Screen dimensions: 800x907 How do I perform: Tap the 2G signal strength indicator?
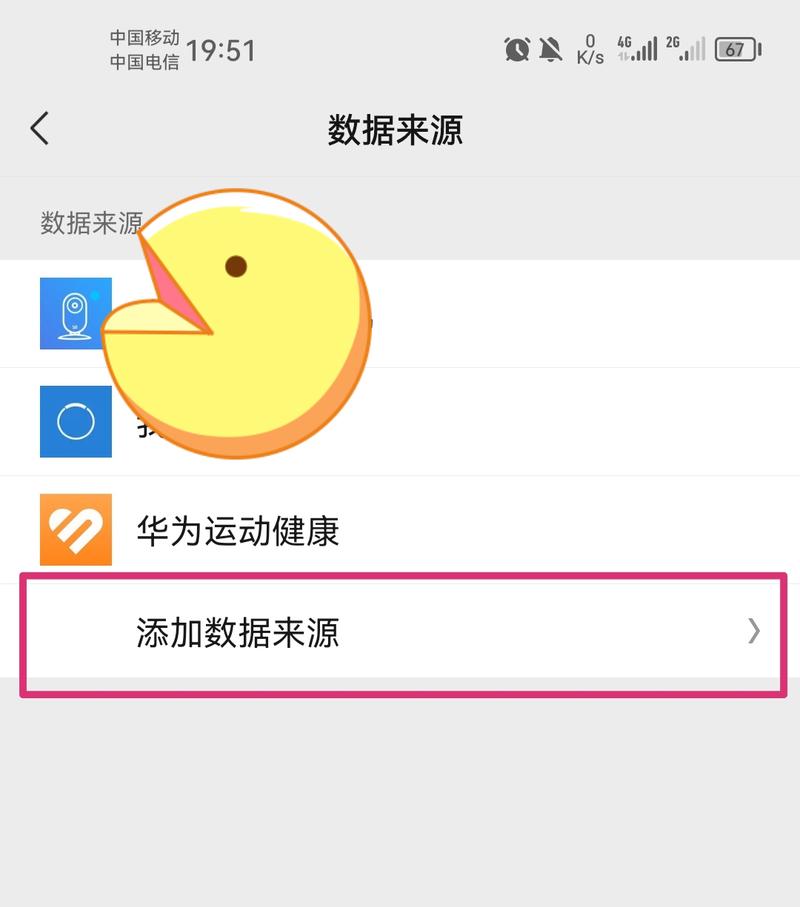point(686,47)
